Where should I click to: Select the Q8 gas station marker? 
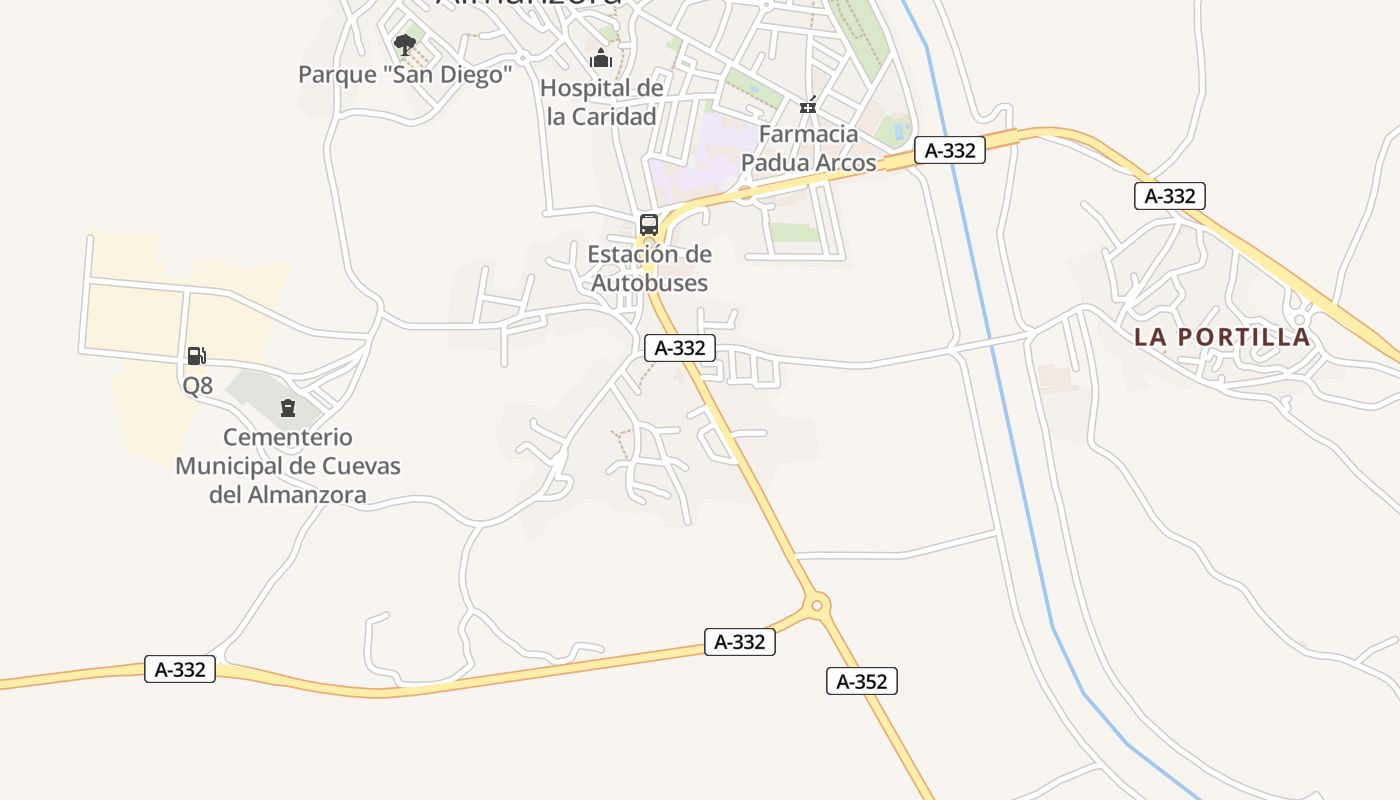pos(197,356)
